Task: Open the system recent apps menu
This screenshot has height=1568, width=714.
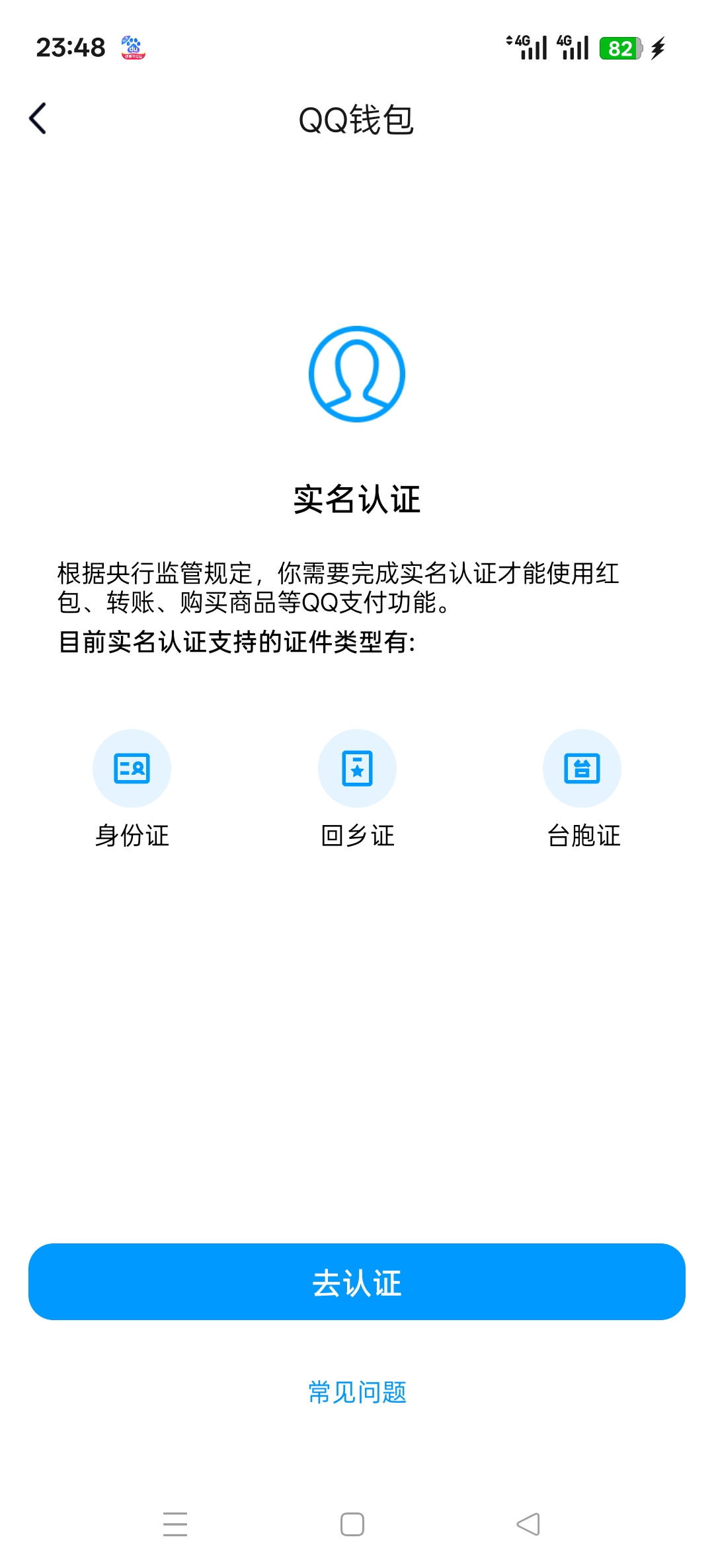Action: 175,1524
